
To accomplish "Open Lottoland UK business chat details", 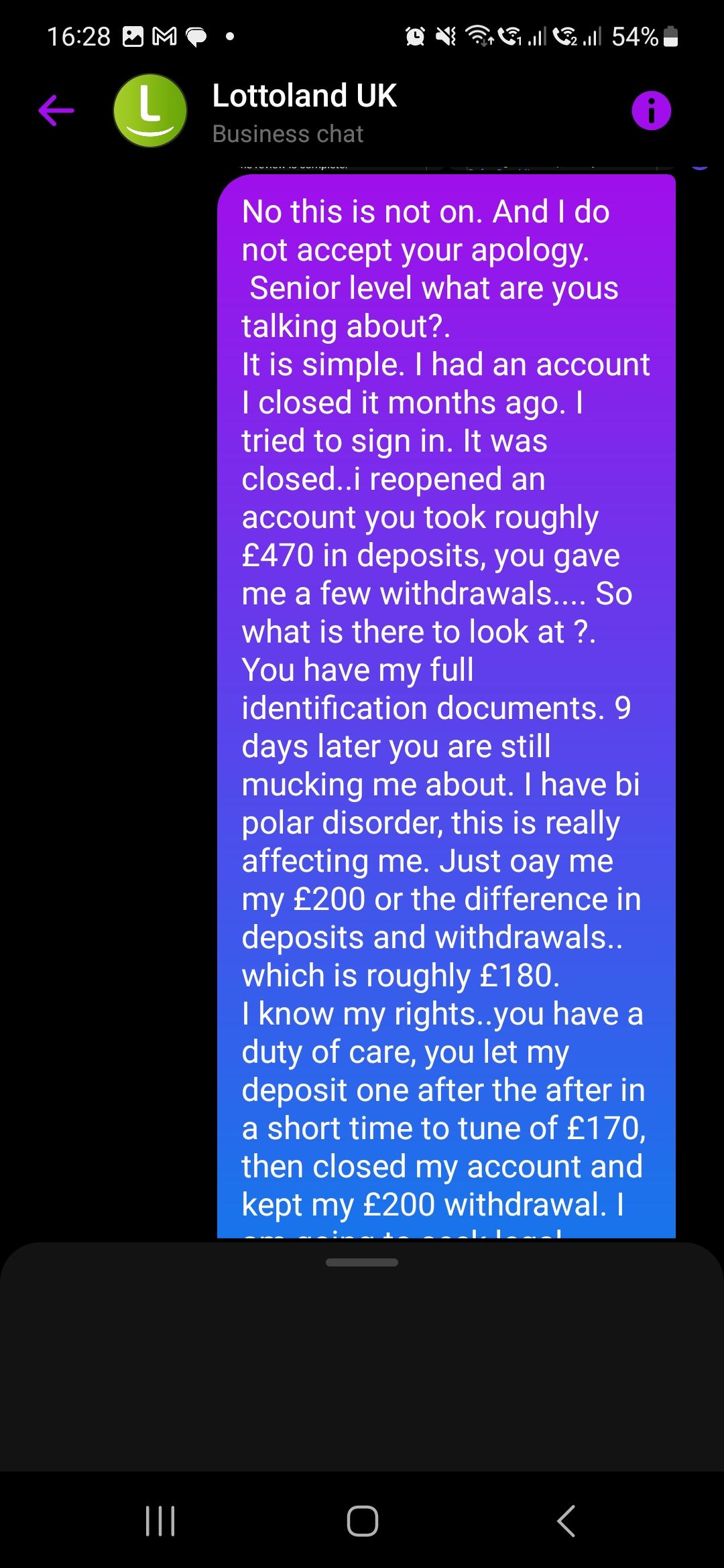I will click(304, 113).
